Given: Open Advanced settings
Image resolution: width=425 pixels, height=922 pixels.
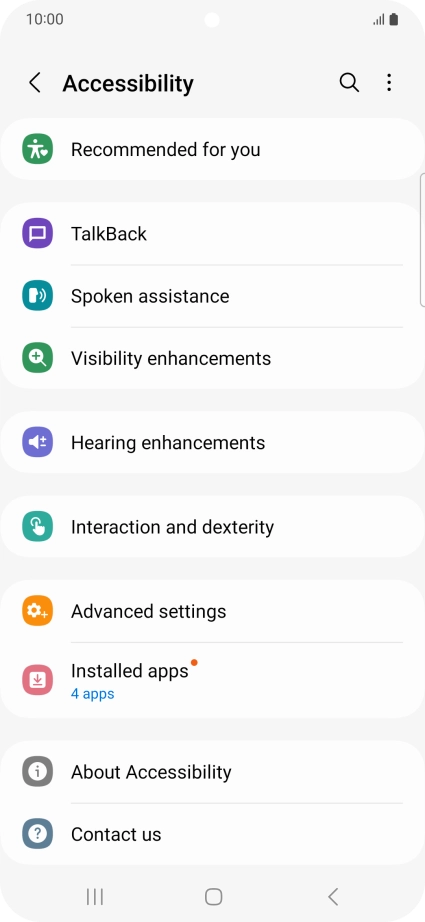Looking at the screenshot, I should coord(212,611).
